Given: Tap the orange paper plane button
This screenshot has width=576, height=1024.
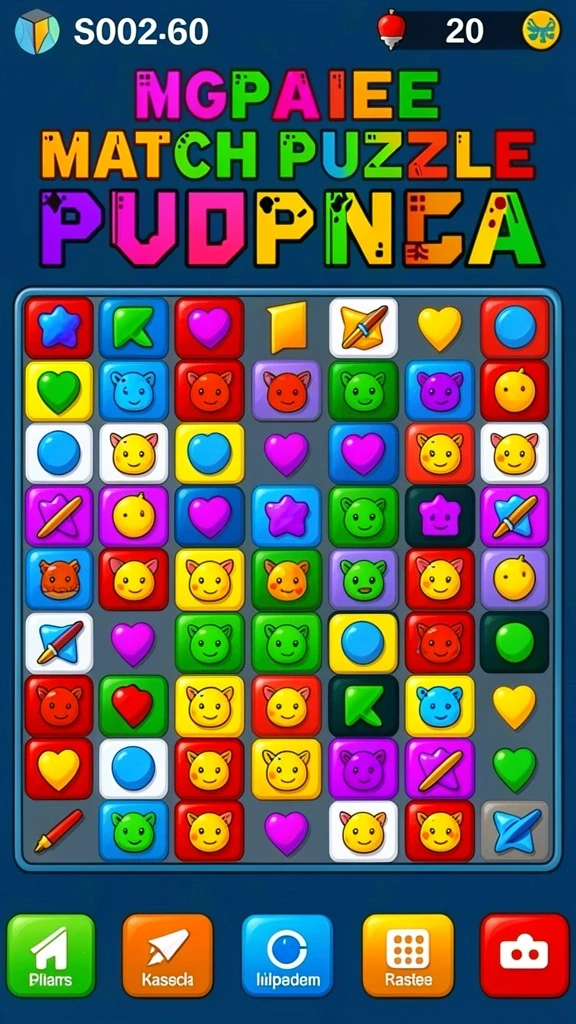Looking at the screenshot, I should point(168,955).
